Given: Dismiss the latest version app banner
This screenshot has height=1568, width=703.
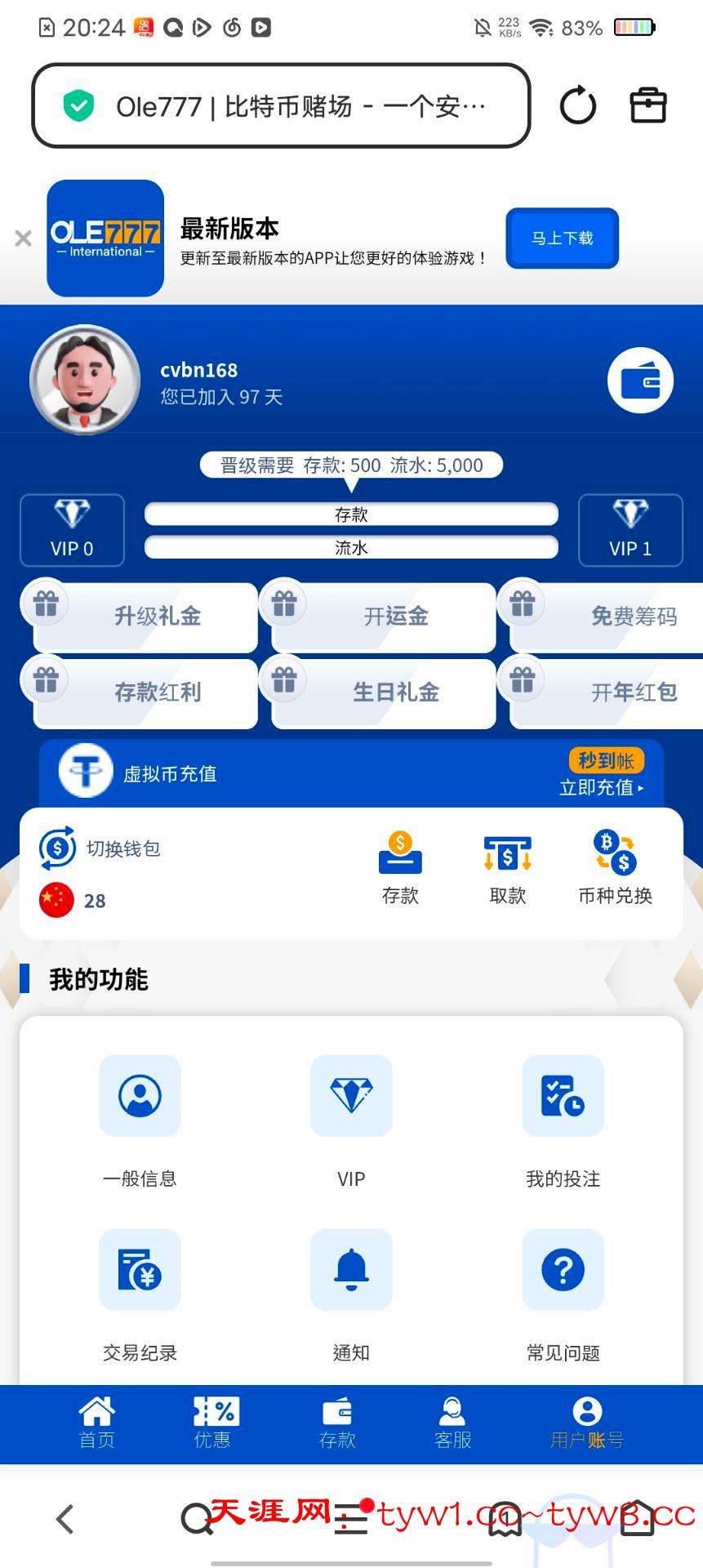Looking at the screenshot, I should pyautogui.click(x=23, y=238).
